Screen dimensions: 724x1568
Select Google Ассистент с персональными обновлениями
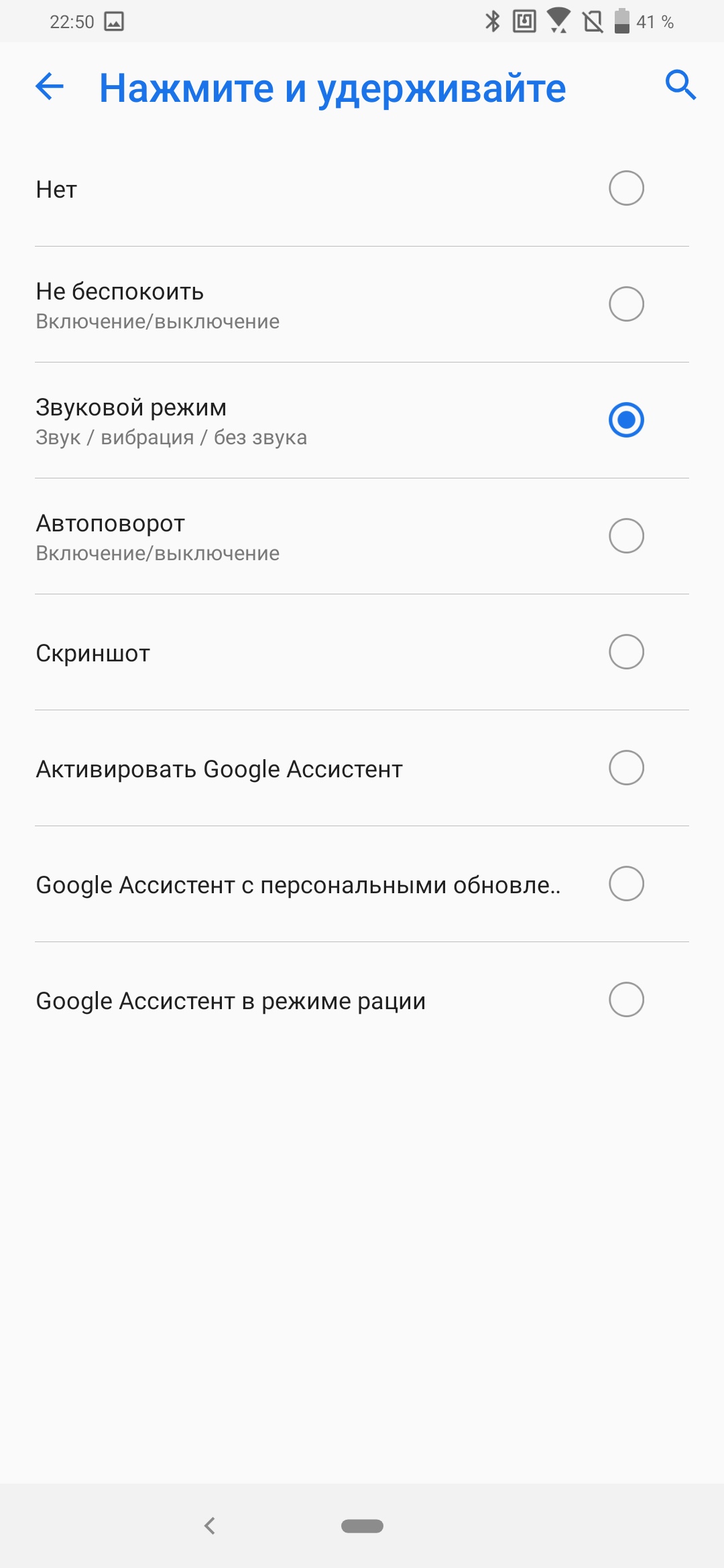[x=626, y=884]
